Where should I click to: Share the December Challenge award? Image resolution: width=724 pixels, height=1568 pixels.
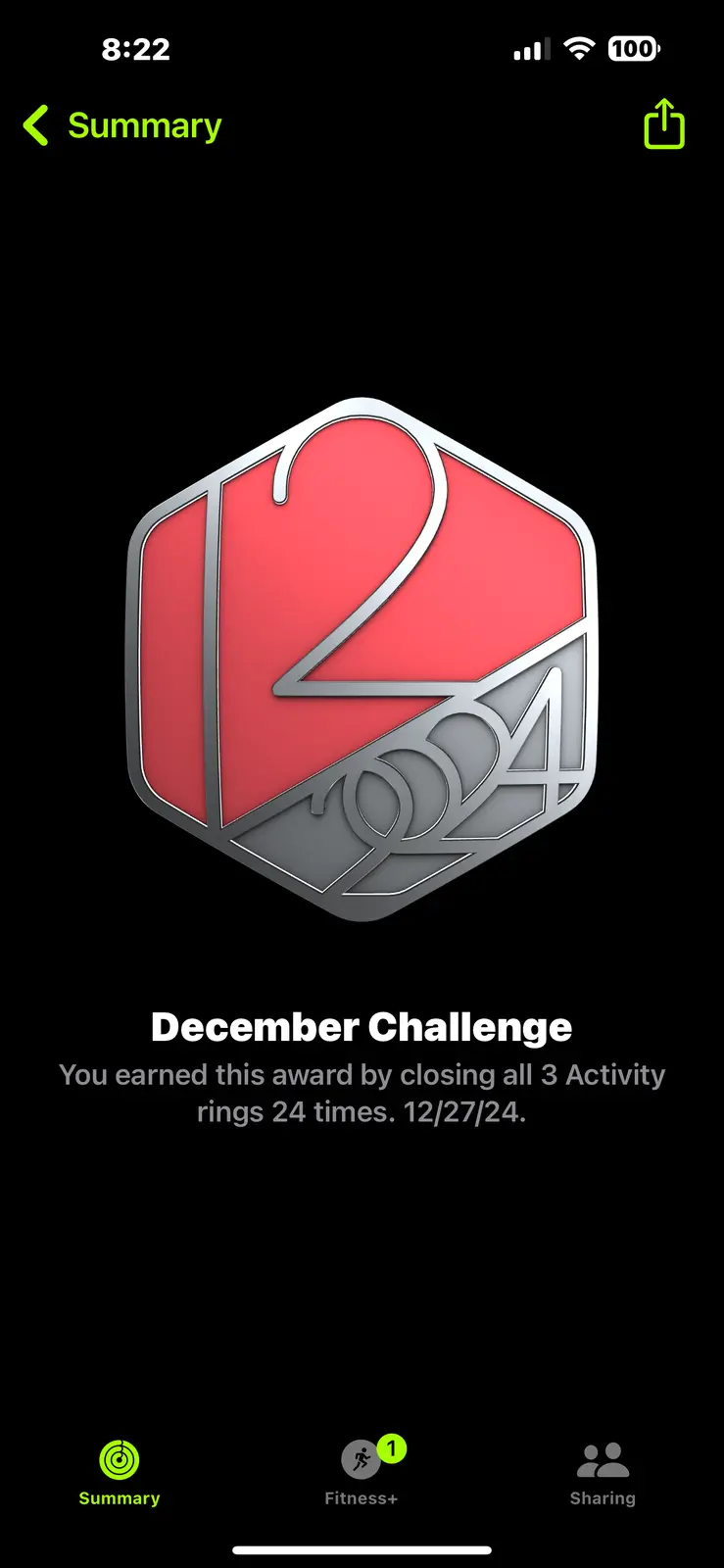point(663,124)
